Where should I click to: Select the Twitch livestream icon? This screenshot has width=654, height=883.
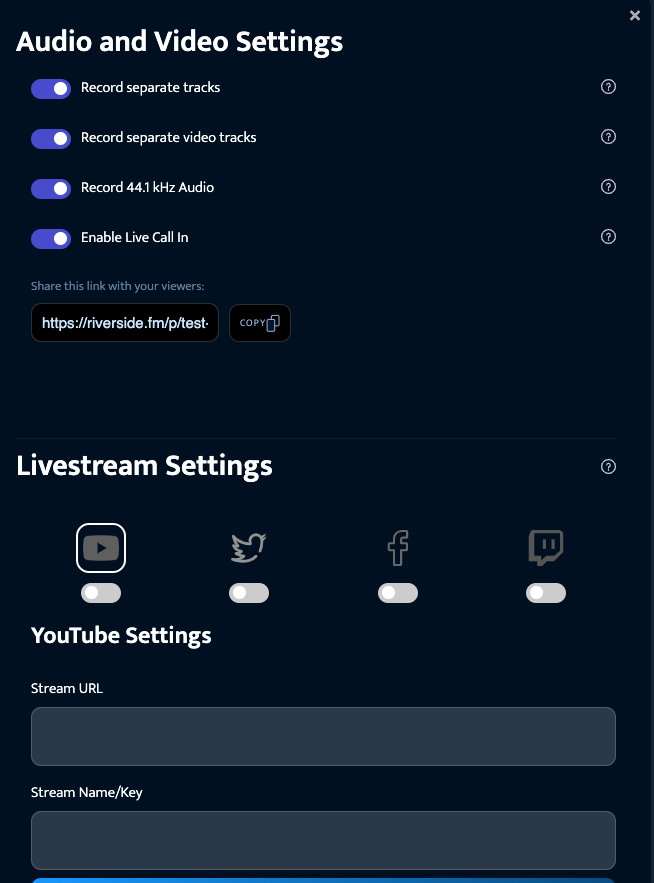tap(546, 548)
